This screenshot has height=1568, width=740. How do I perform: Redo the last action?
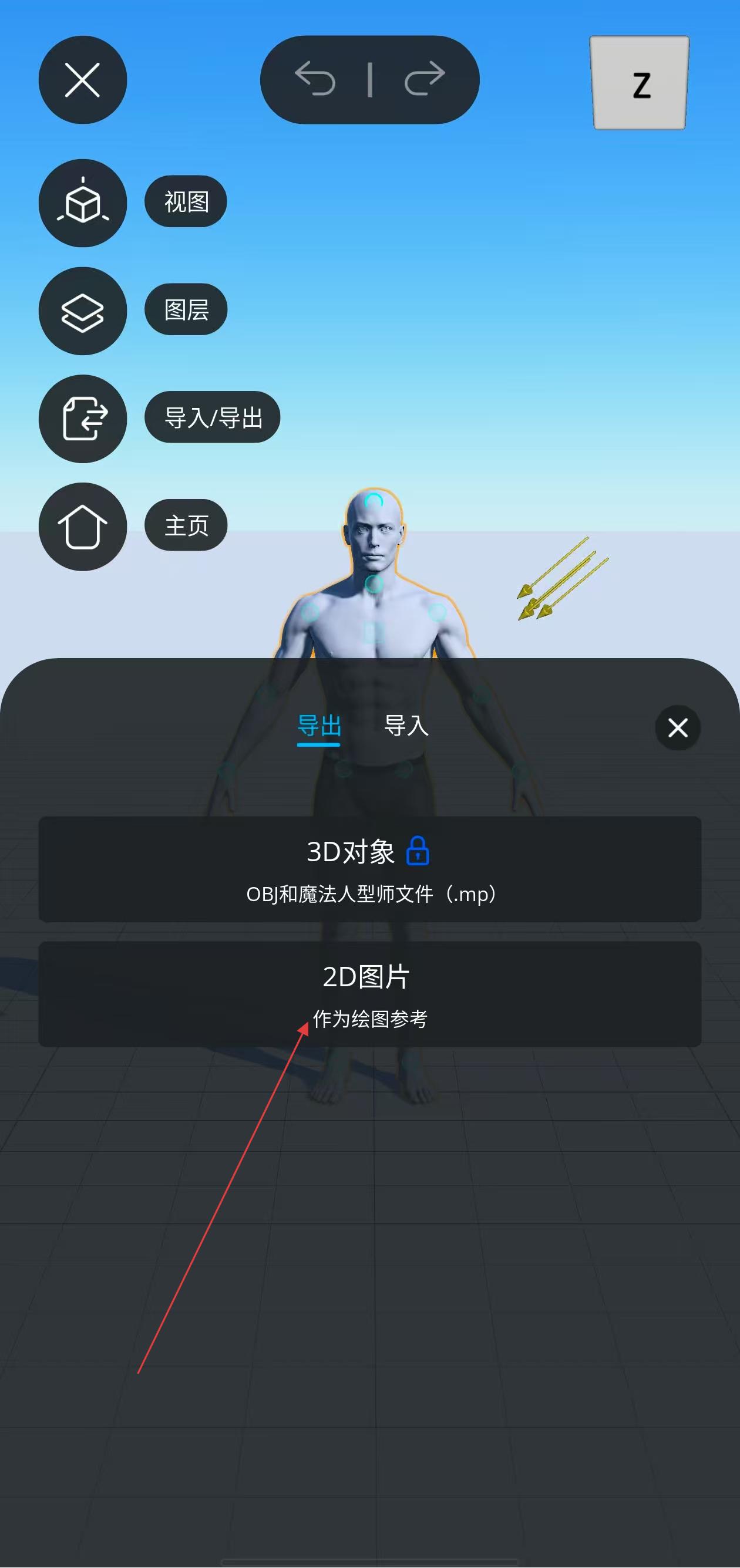point(425,79)
